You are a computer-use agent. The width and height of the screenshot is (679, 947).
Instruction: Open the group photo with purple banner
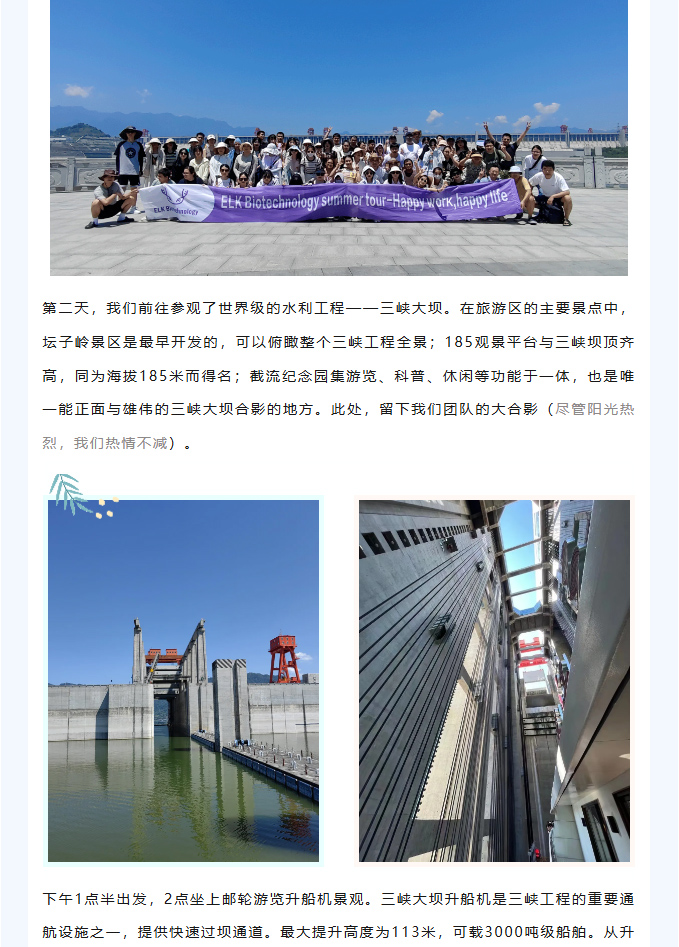pyautogui.click(x=339, y=137)
